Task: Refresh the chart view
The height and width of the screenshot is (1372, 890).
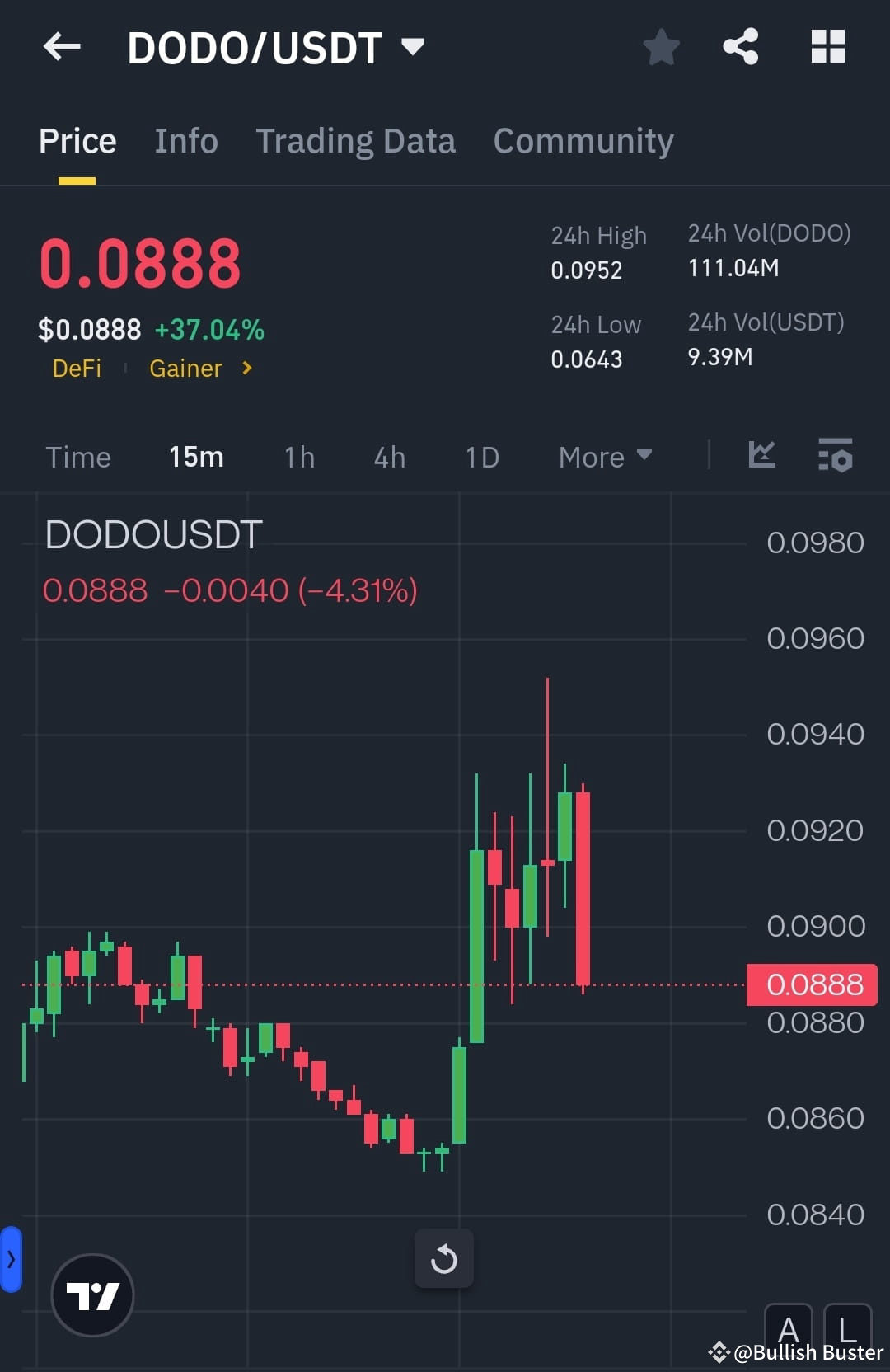Action: [x=444, y=1258]
